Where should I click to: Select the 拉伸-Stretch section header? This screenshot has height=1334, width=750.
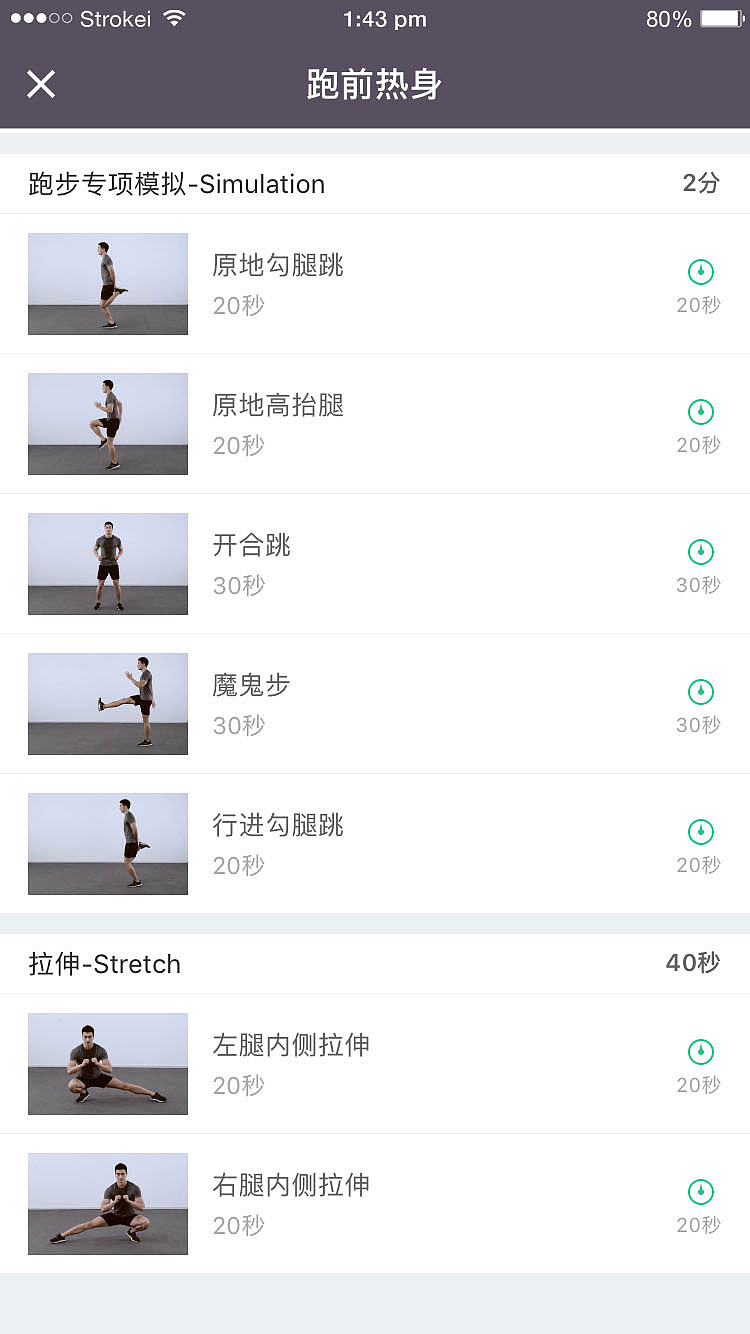click(104, 964)
